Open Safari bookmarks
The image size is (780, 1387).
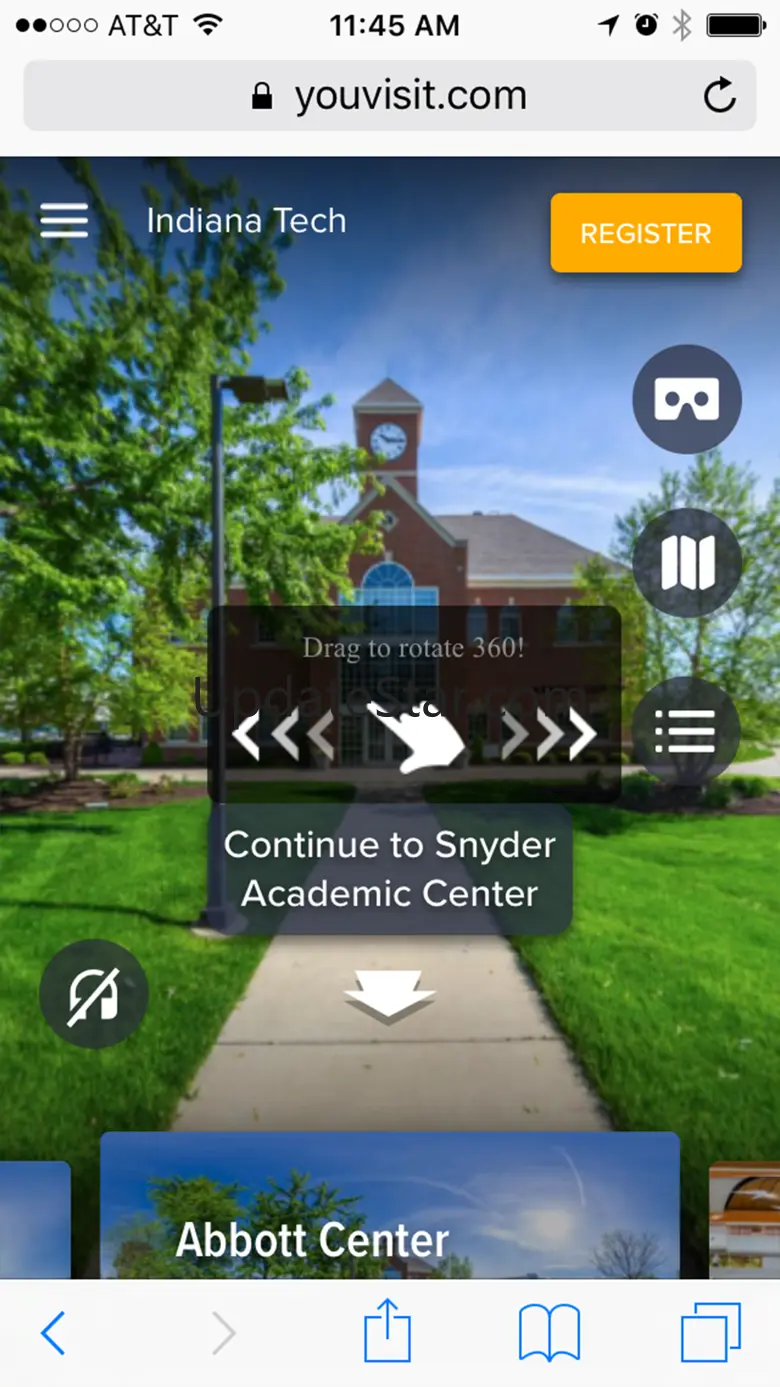pyautogui.click(x=549, y=1333)
